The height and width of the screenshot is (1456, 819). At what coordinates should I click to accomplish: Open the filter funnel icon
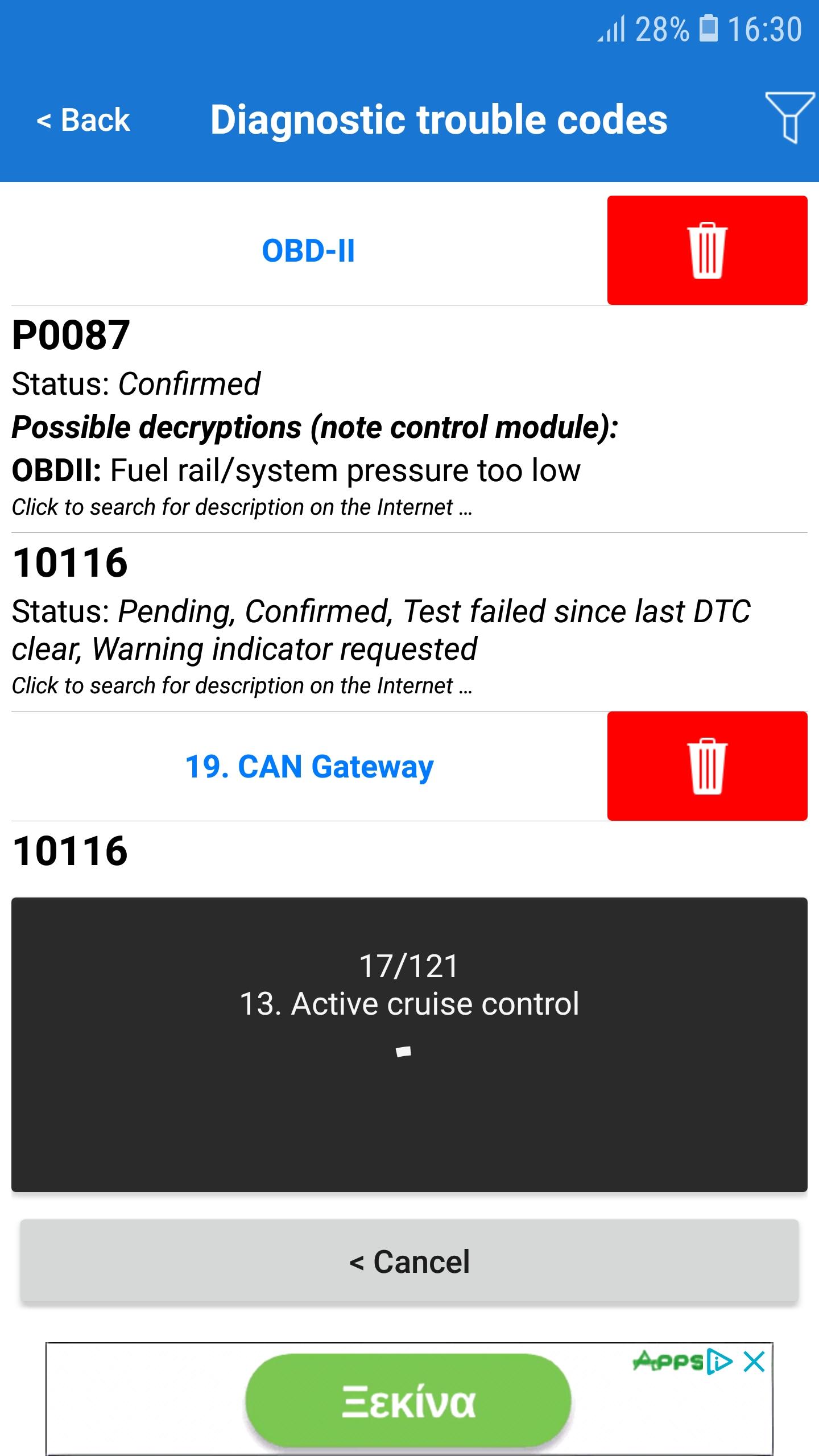pyautogui.click(x=789, y=117)
